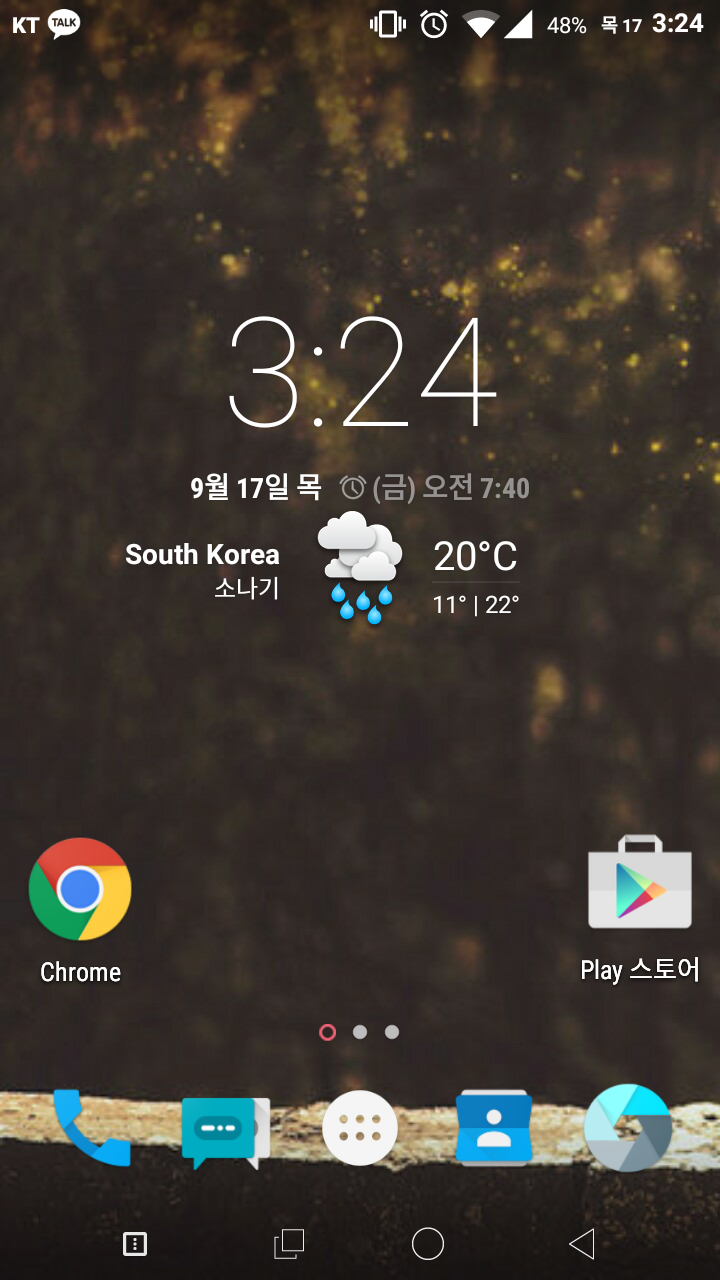720x1280 pixels.
Task: Open the messaging app in dock
Action: point(225,1130)
